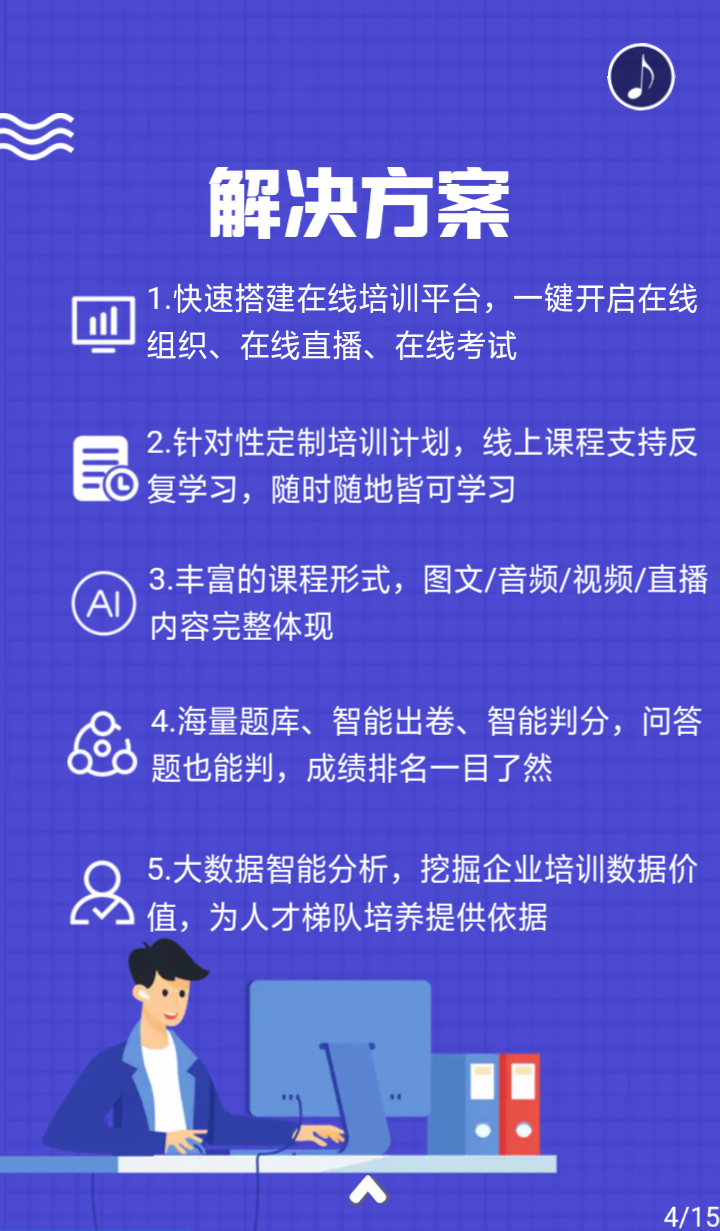Image resolution: width=720 pixels, height=1231 pixels.
Task: Tap the up arrow for next slide
Action: click(367, 1189)
